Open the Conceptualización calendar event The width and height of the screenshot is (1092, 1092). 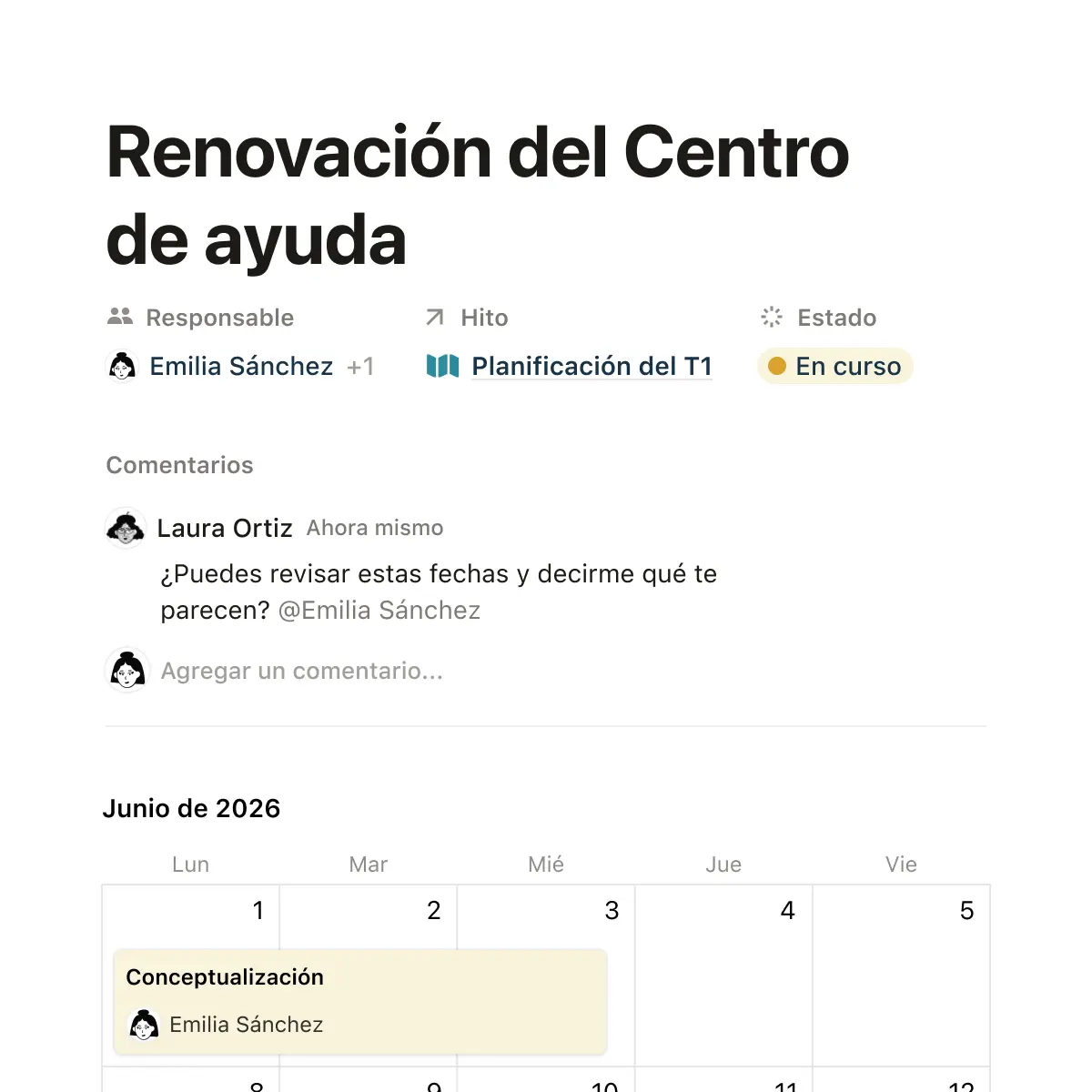[x=360, y=1001]
